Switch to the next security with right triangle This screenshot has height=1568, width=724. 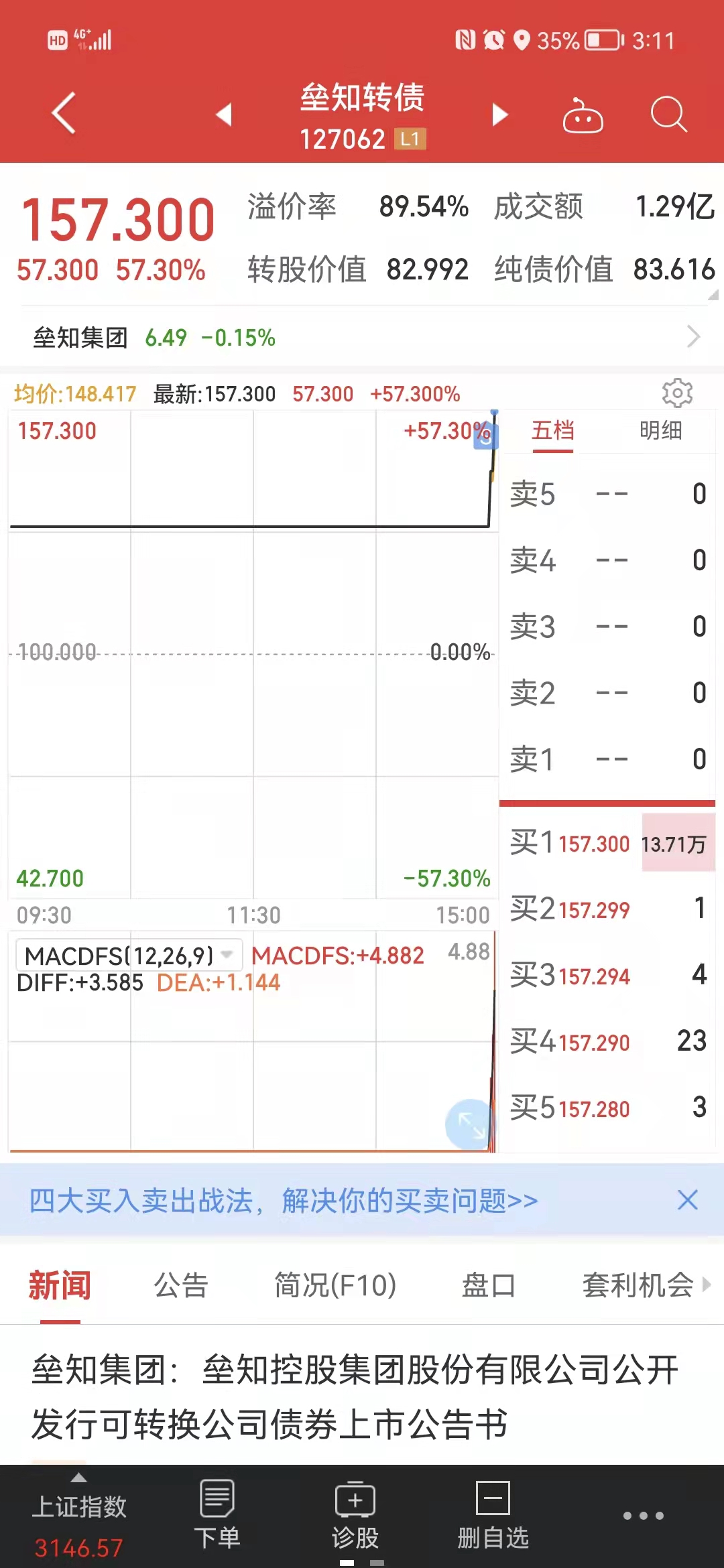pyautogui.click(x=499, y=115)
